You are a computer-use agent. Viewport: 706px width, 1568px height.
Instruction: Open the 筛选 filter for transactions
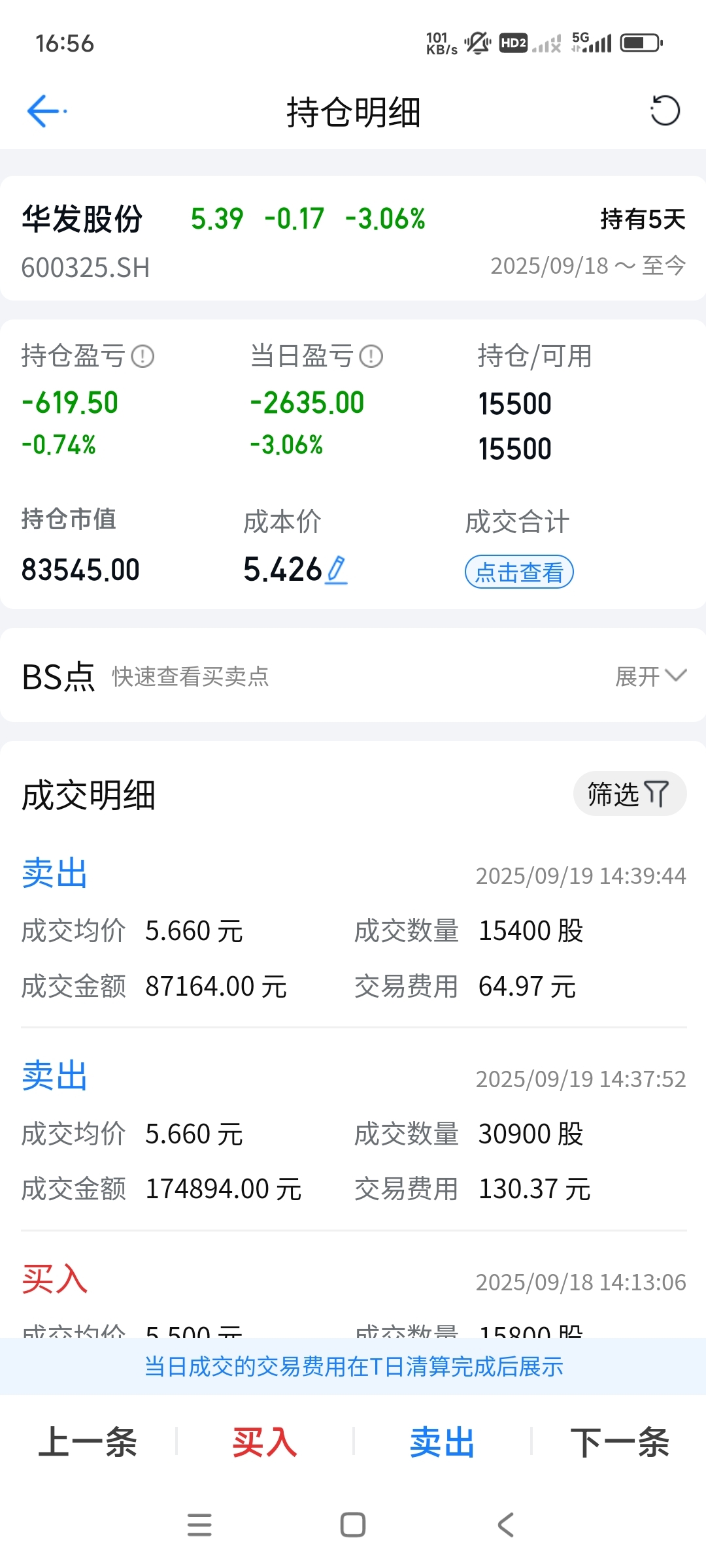coord(630,794)
